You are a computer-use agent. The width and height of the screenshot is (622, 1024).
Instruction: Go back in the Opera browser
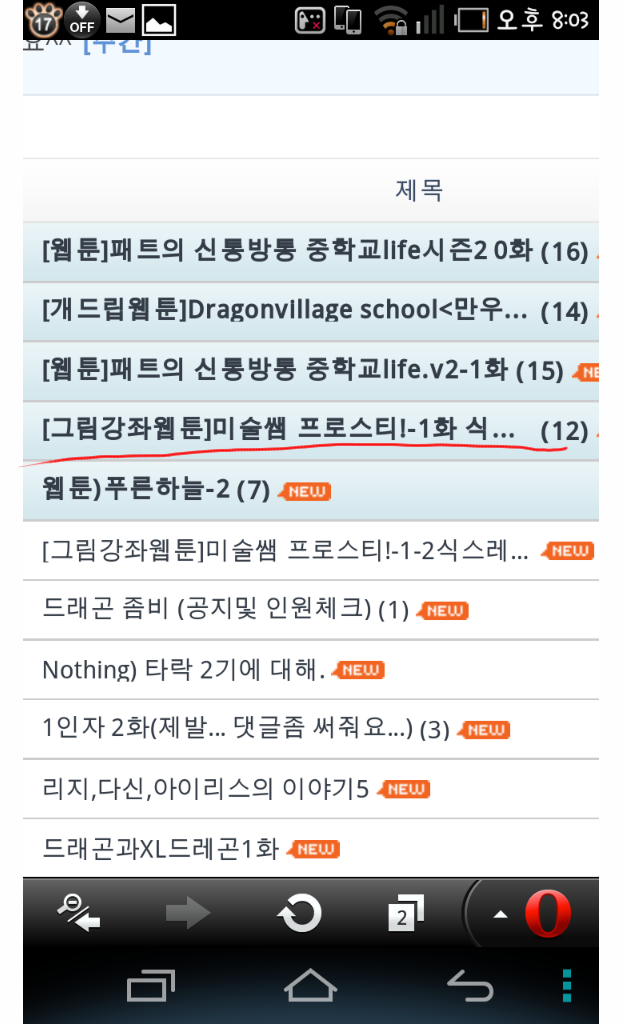79,913
